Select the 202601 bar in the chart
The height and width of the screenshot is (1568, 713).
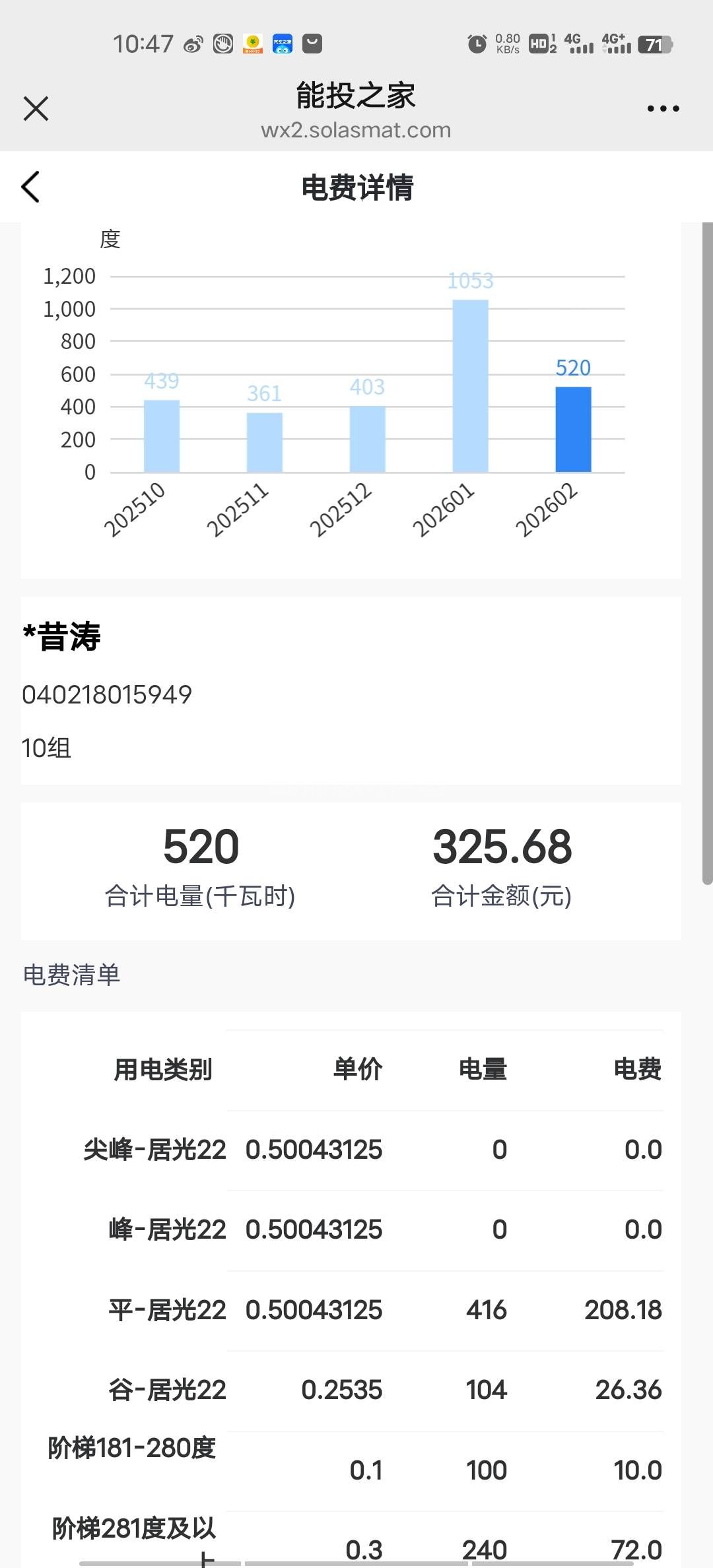click(x=470, y=386)
